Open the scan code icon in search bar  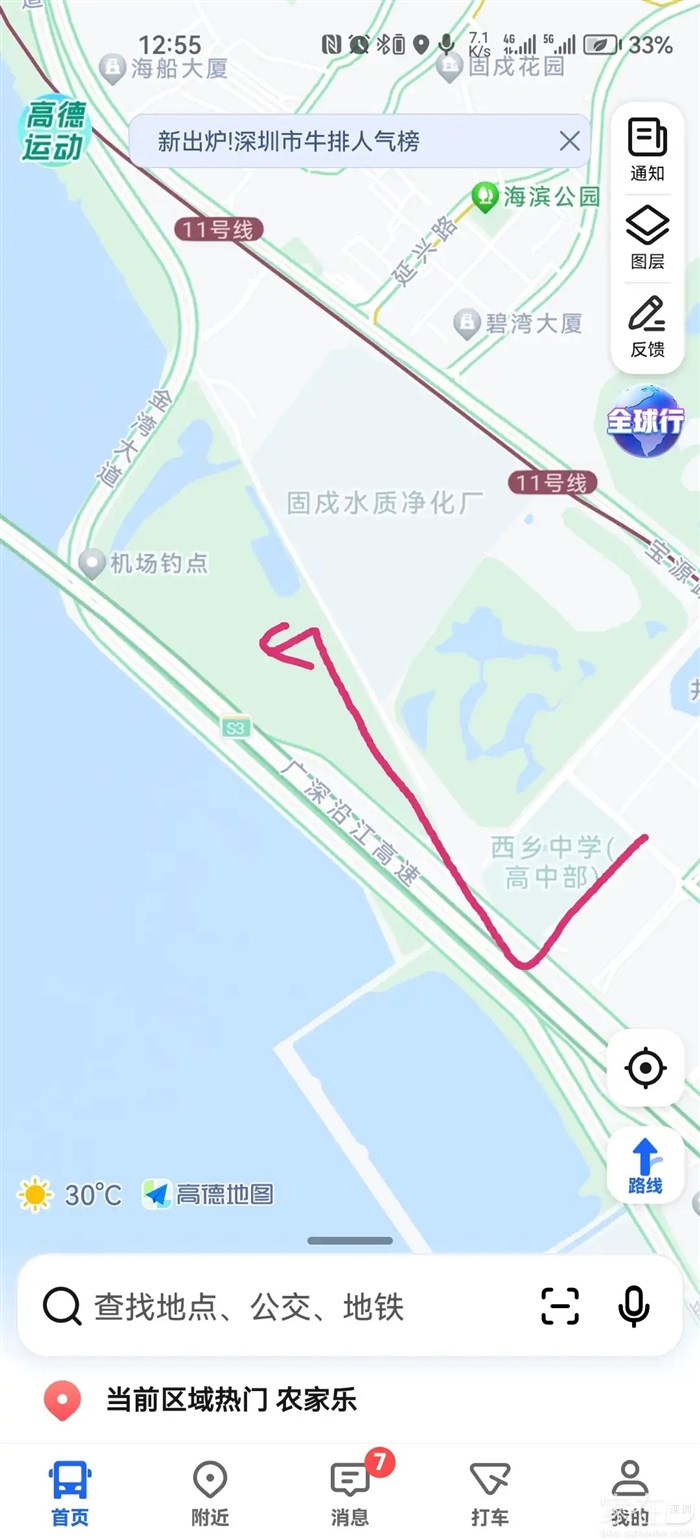point(560,1306)
